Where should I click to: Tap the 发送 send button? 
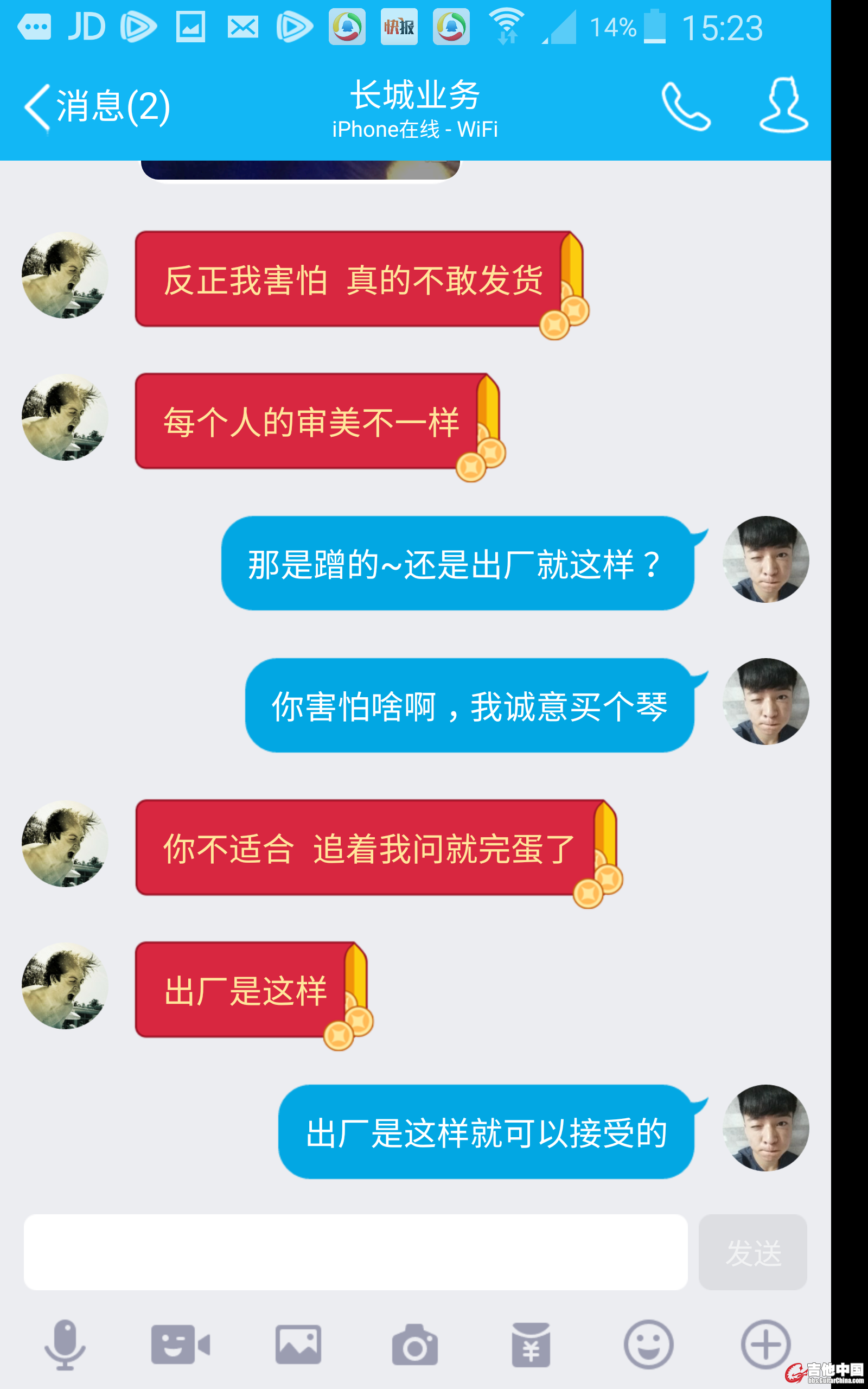752,1252
